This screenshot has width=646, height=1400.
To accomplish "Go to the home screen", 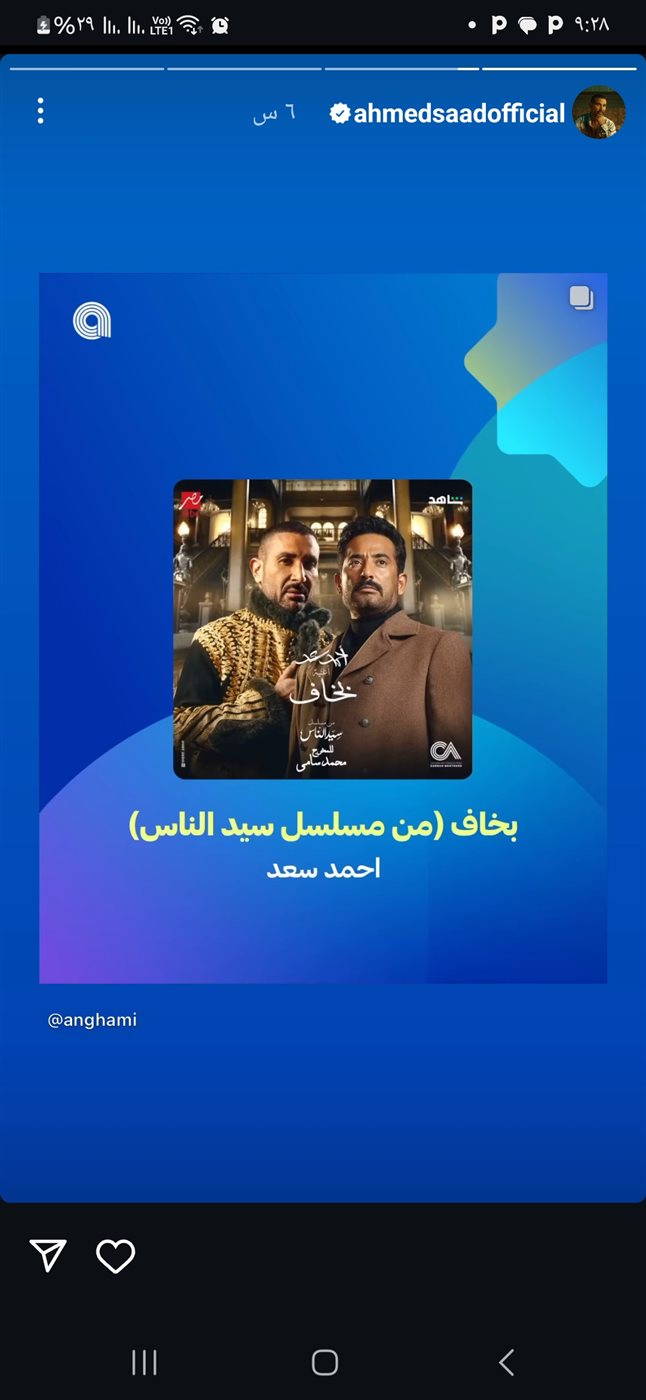I will tap(324, 1362).
